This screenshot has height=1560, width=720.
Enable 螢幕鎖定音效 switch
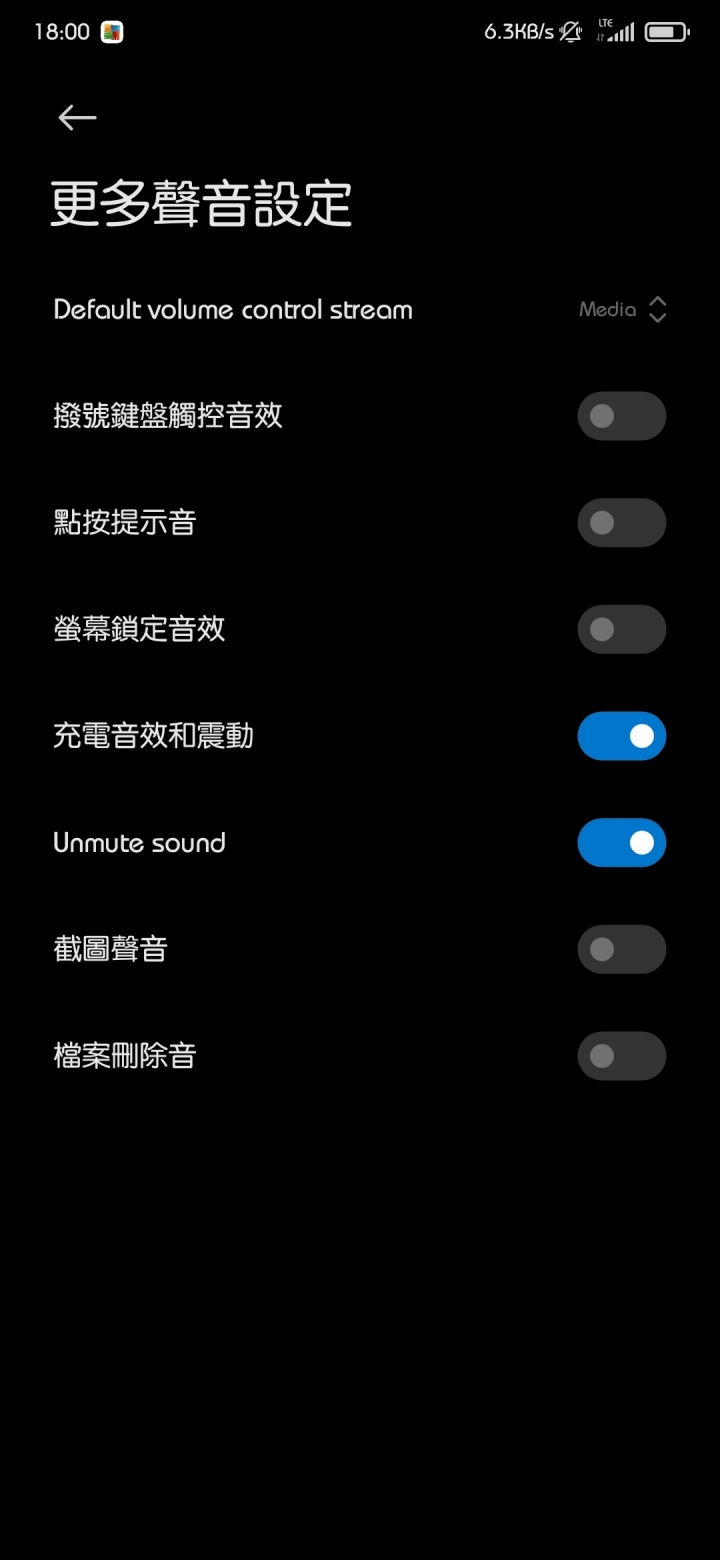coord(621,629)
